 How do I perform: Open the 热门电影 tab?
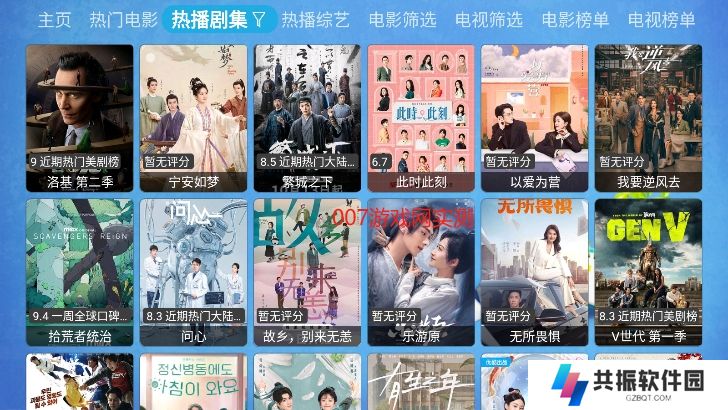tap(123, 19)
